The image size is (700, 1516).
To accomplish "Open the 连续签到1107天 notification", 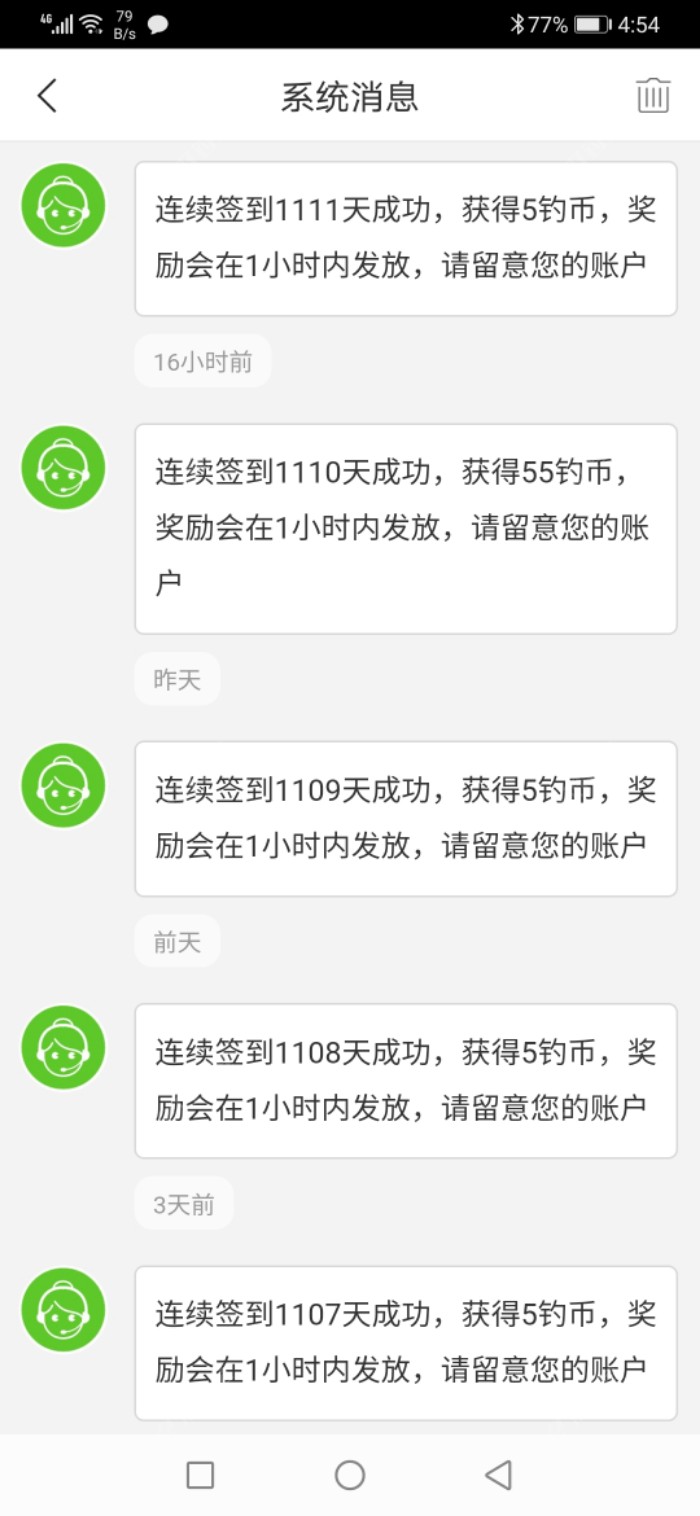I will (405, 1342).
